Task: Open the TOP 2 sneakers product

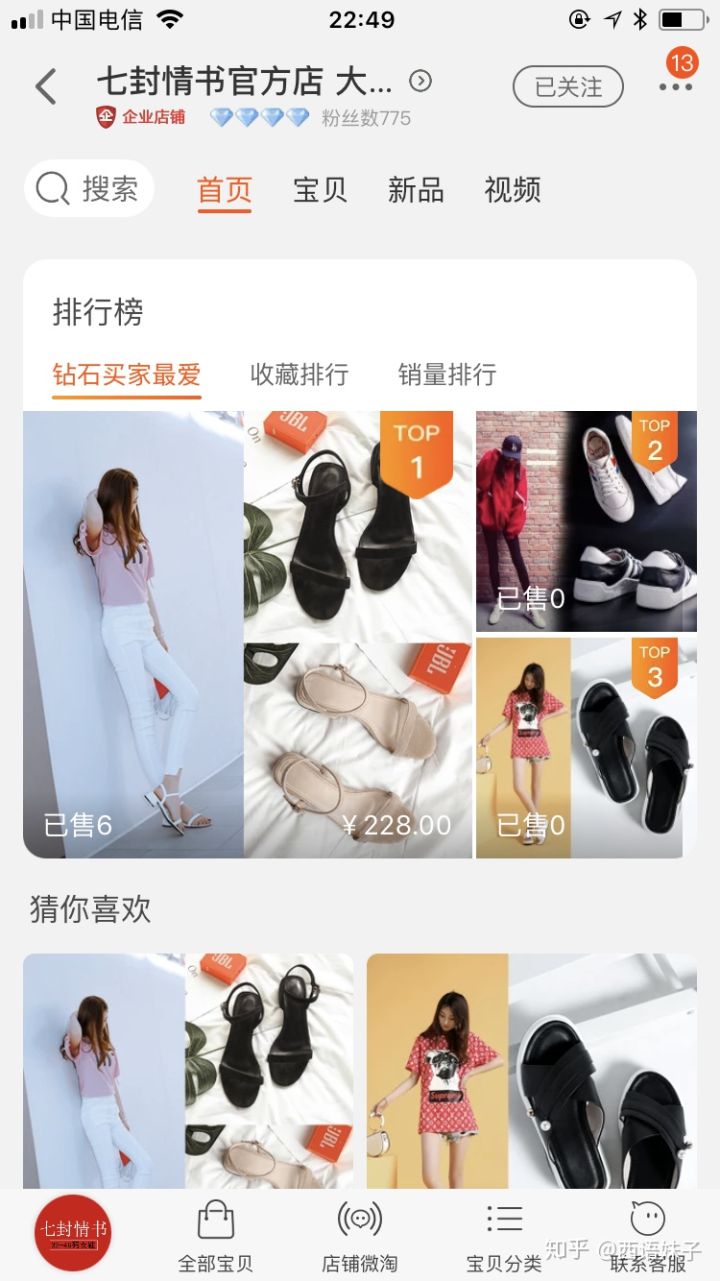Action: (586, 521)
